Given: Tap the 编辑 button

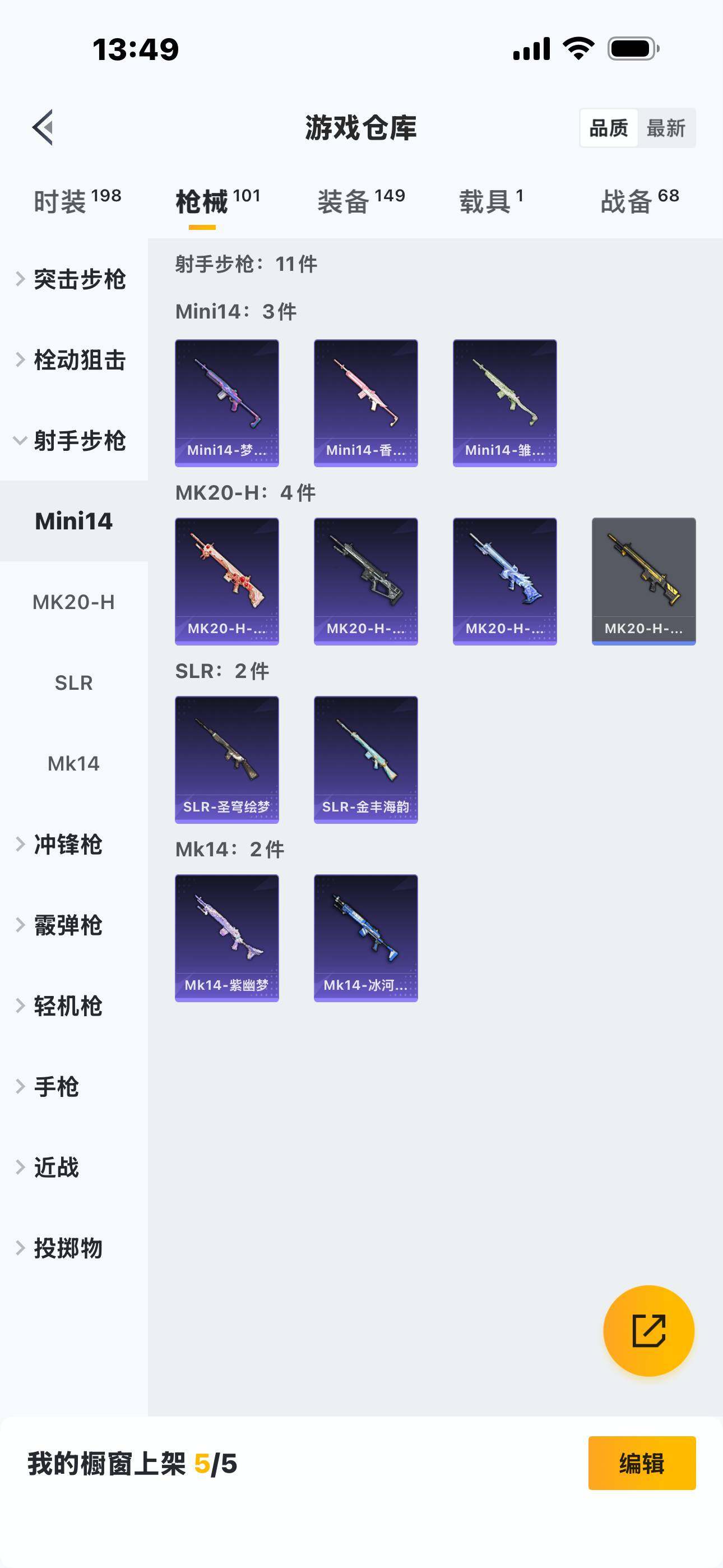Looking at the screenshot, I should click(641, 1463).
